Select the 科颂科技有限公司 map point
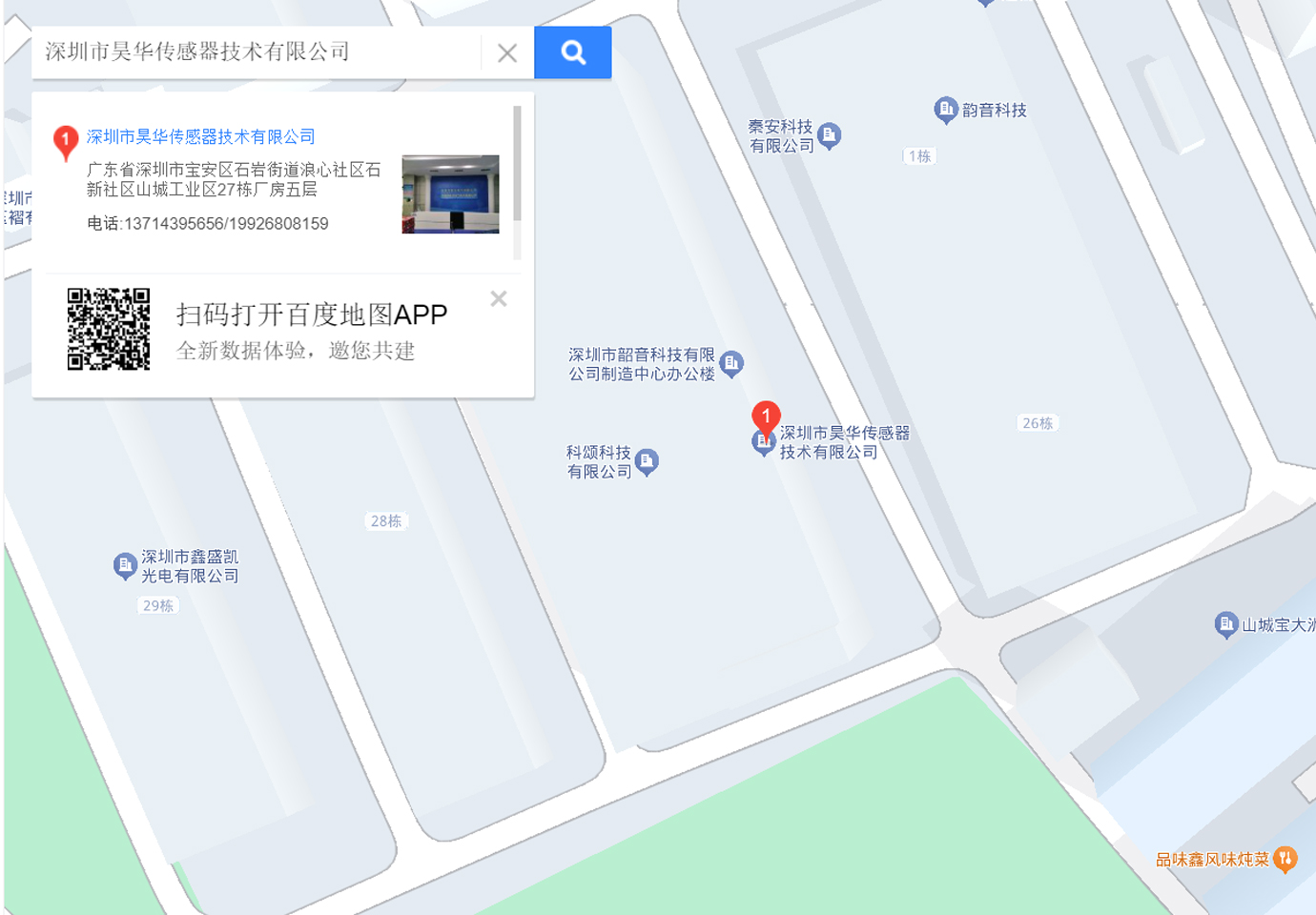The image size is (1316, 915). [647, 462]
